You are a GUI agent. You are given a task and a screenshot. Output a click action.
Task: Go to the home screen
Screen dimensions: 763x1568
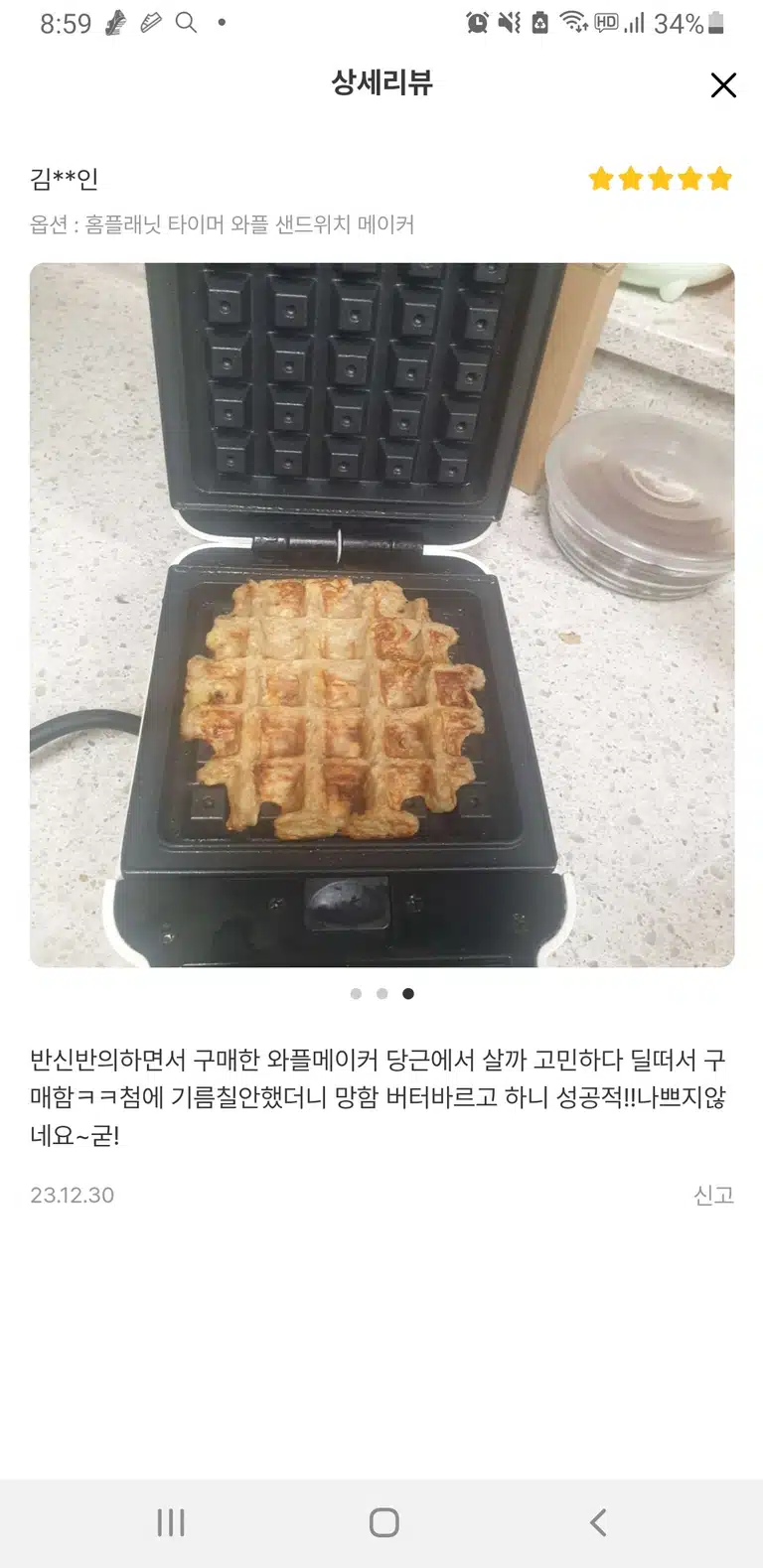[383, 1522]
